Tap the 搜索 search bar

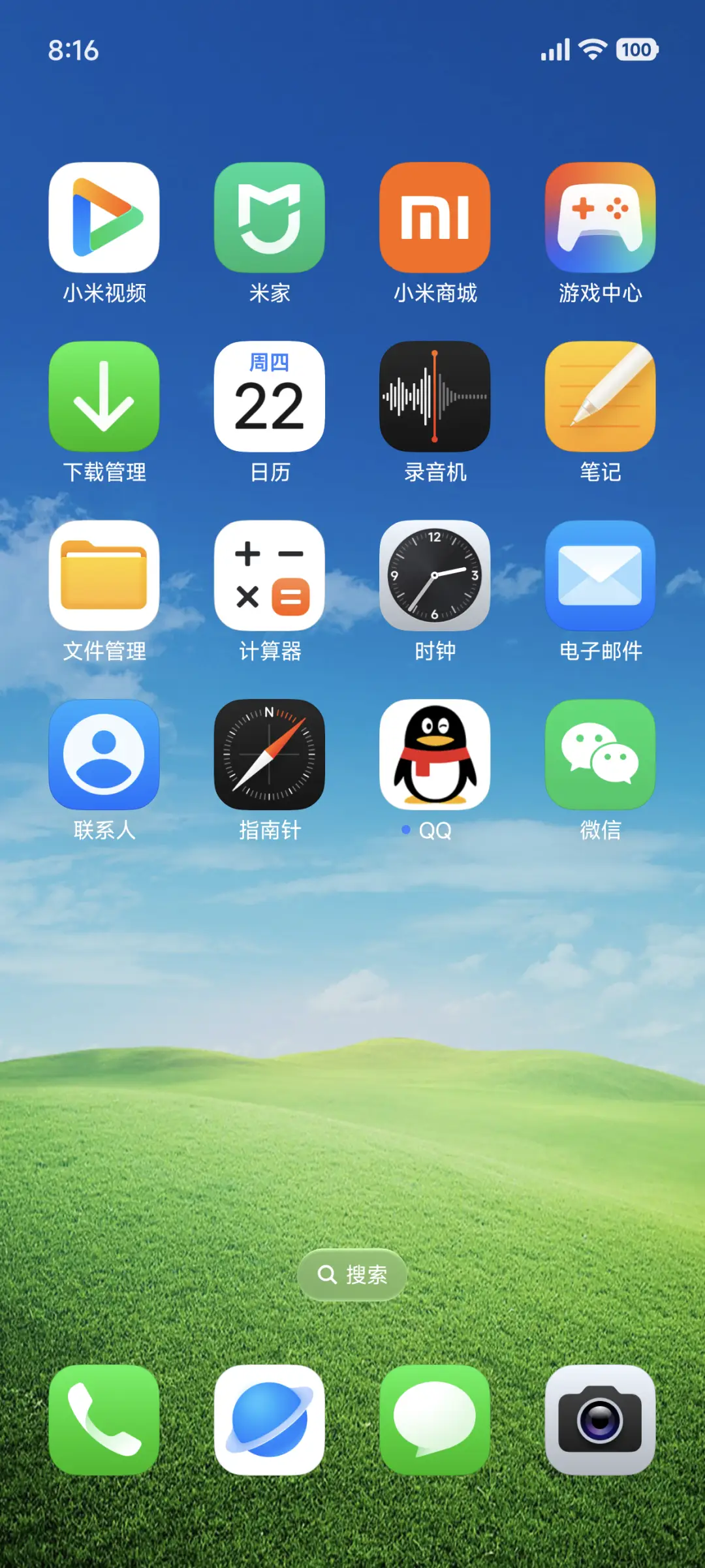click(x=352, y=1274)
